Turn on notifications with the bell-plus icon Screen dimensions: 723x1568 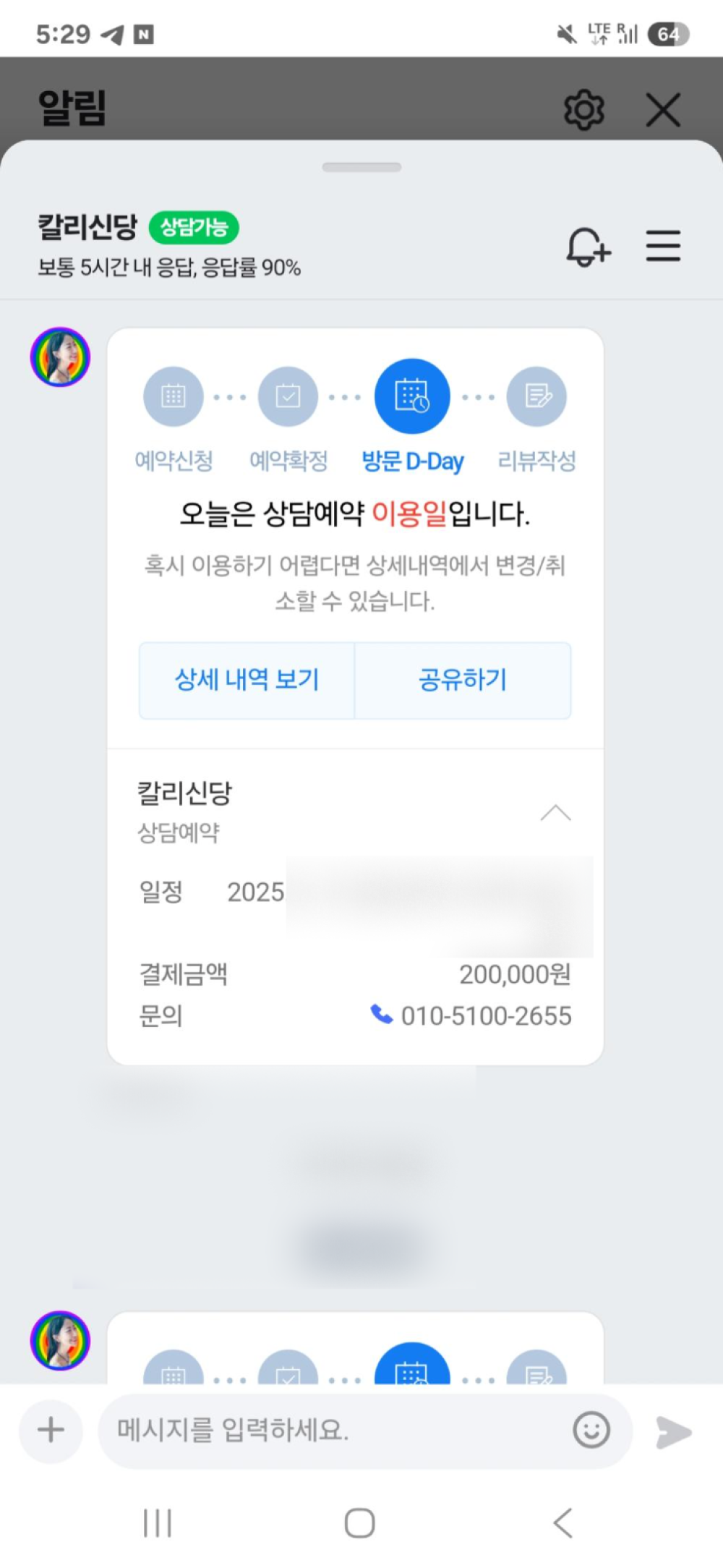tap(588, 246)
